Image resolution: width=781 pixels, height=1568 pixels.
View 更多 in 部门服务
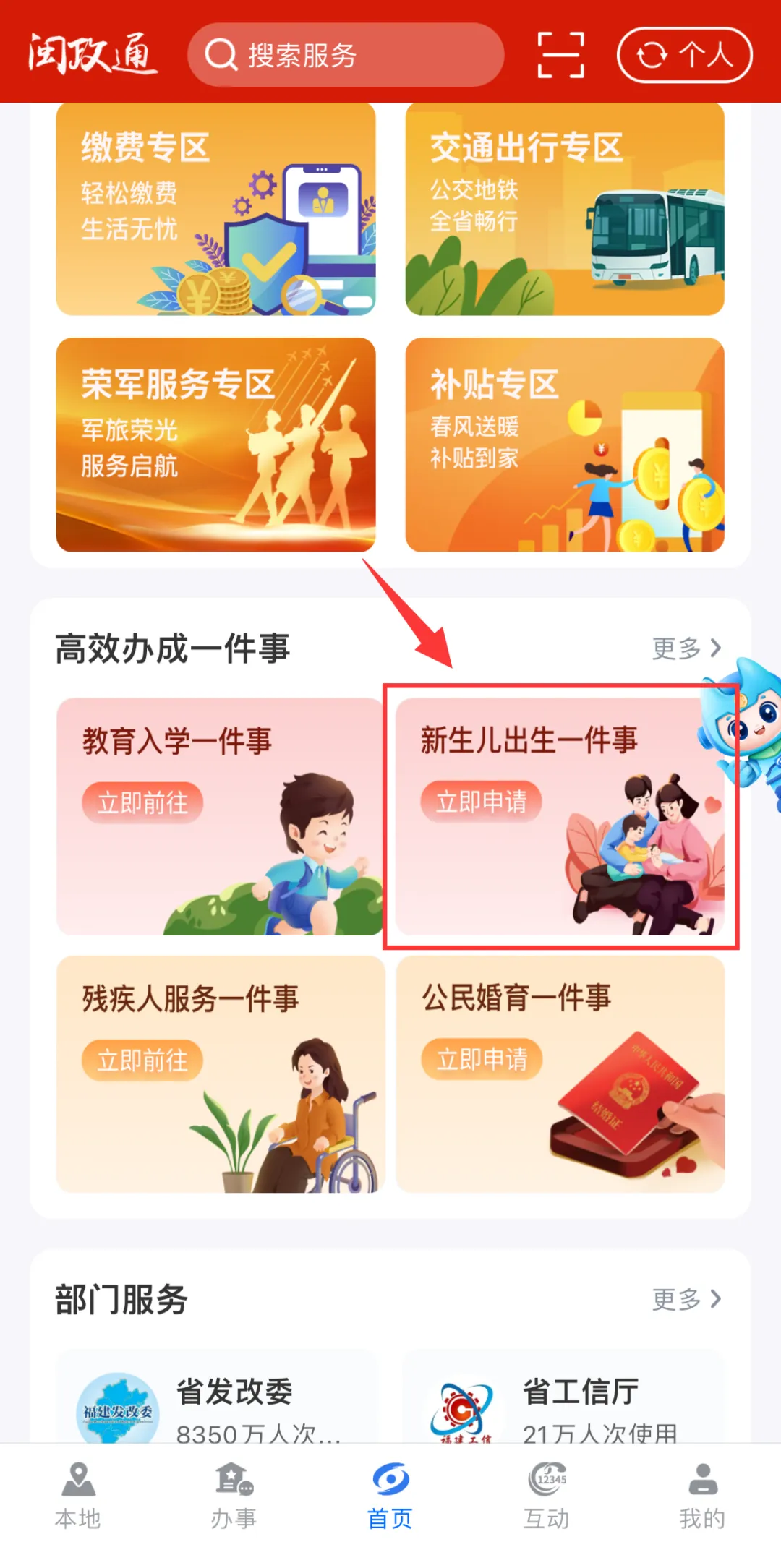pyautogui.click(x=686, y=1299)
